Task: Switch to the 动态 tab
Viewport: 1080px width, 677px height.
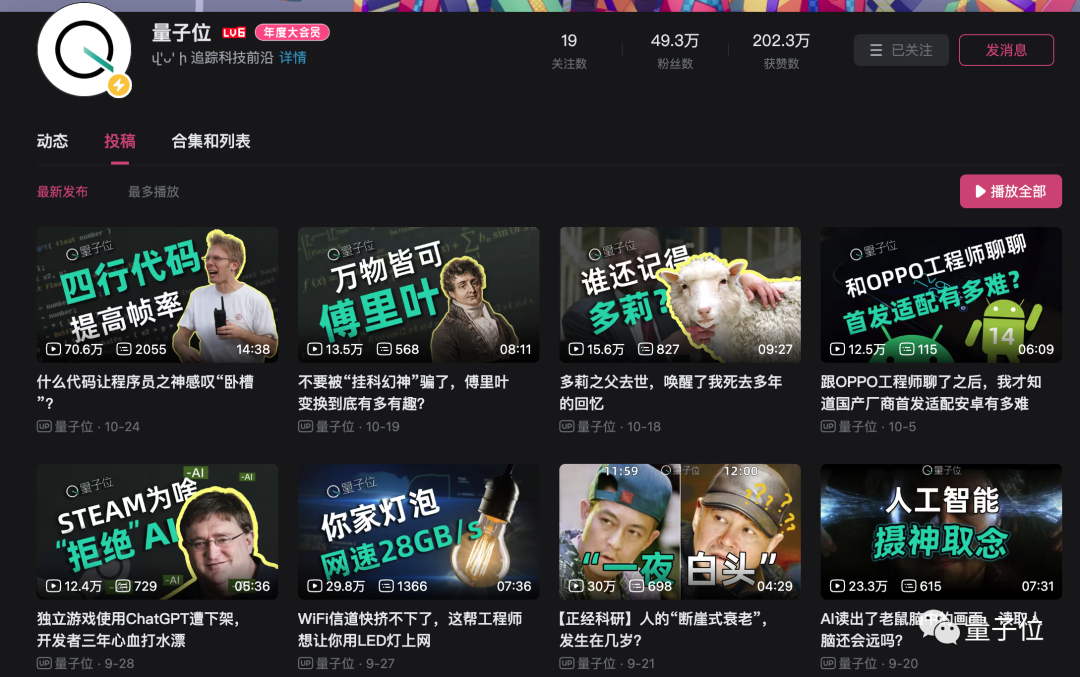Action: click(52, 141)
